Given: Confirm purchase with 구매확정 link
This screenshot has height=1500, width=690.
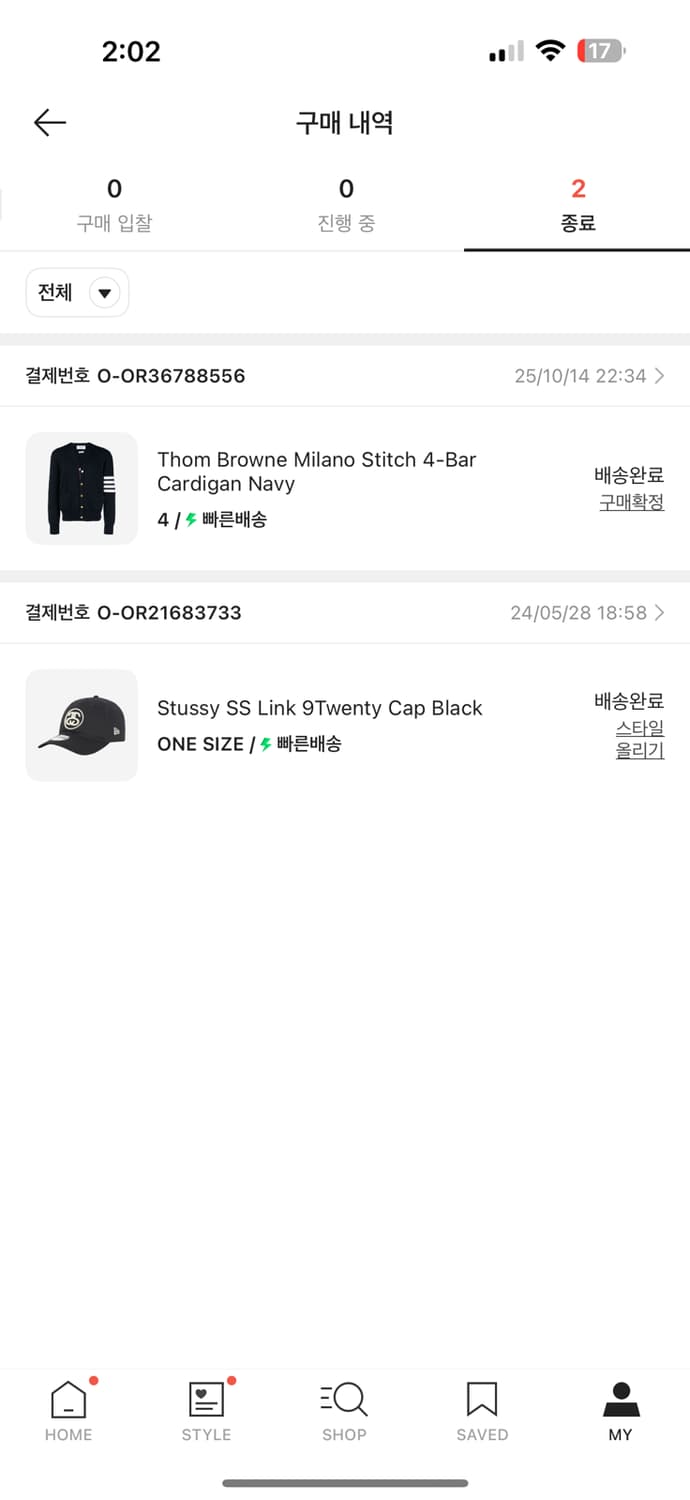Looking at the screenshot, I should 631,502.
